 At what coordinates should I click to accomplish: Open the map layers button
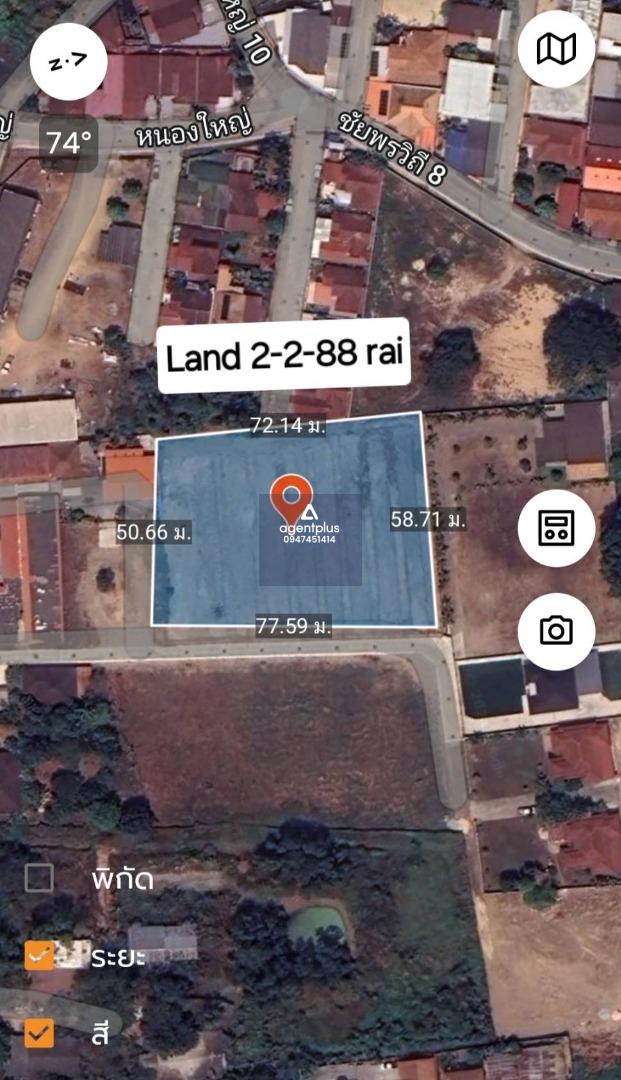(556, 49)
